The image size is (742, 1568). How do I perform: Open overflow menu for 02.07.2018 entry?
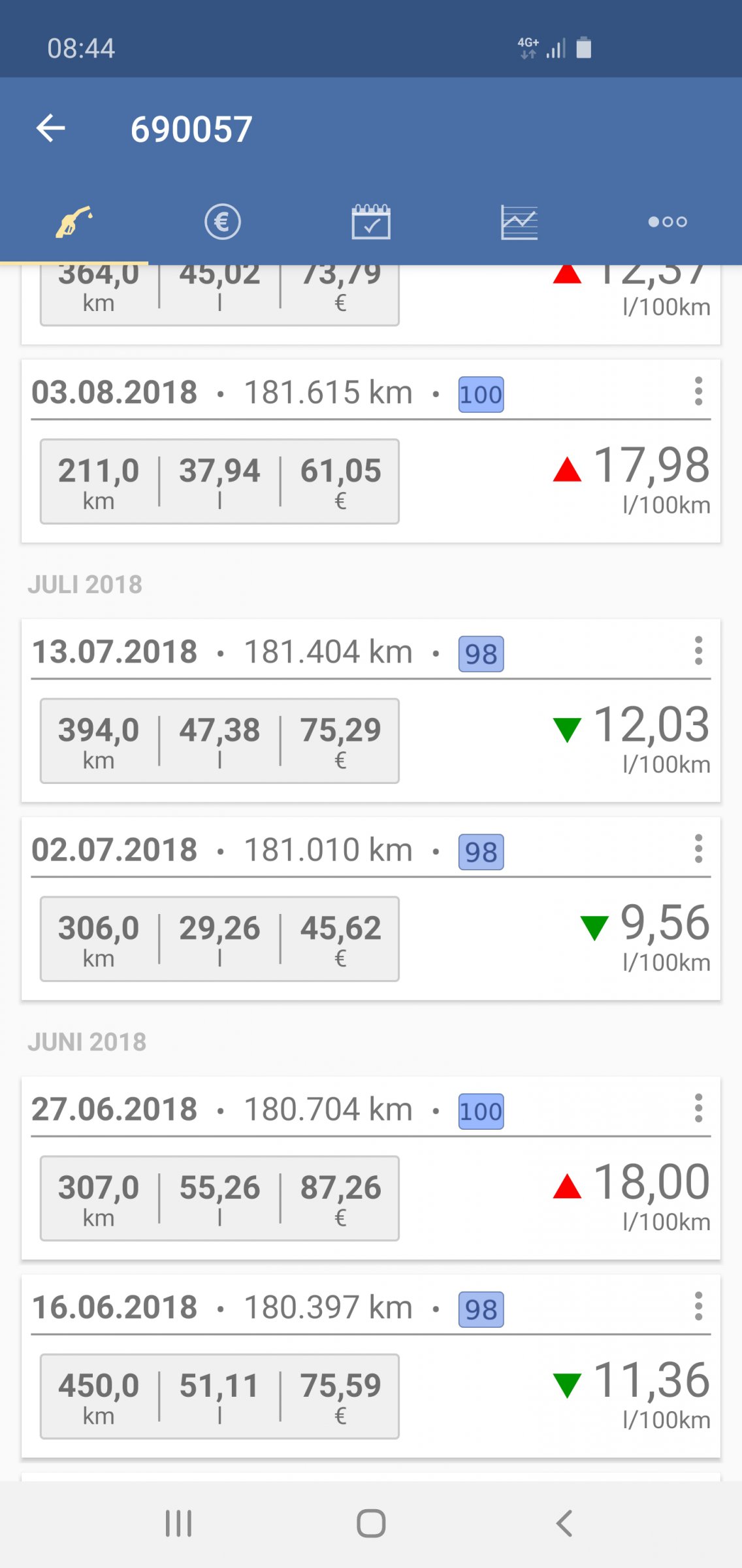(698, 849)
